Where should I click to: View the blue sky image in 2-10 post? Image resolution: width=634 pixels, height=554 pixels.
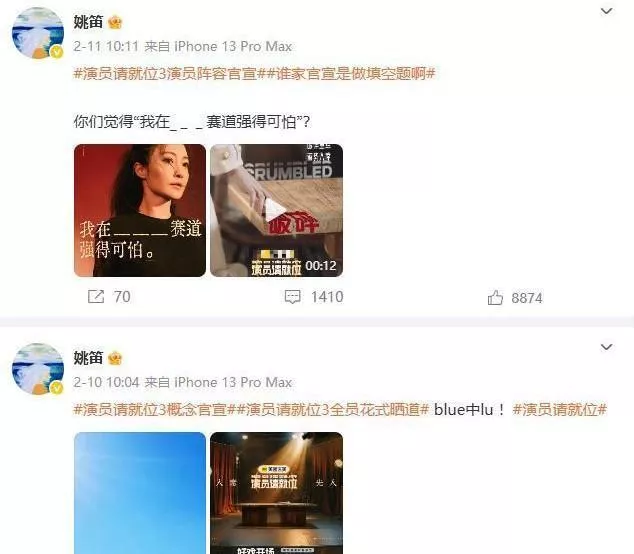pos(140,492)
